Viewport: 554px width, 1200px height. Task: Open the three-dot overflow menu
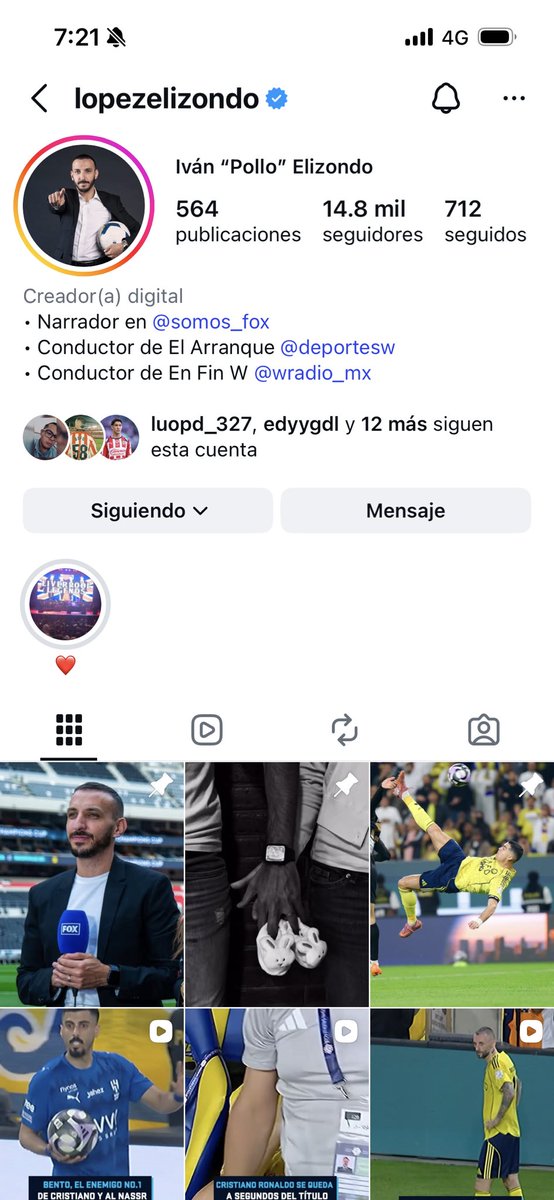pyautogui.click(x=514, y=98)
